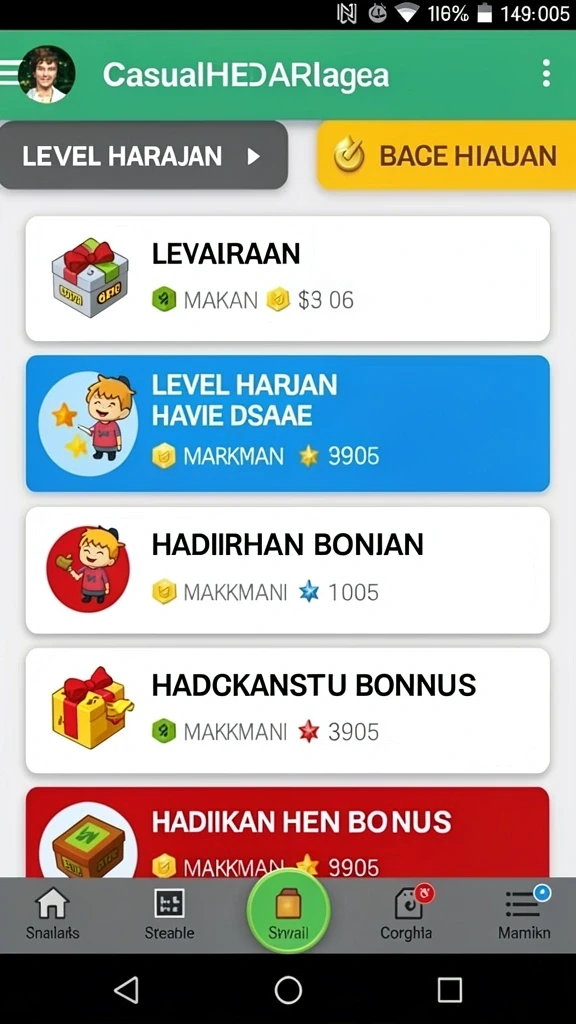Open the HADIIRHAN BONJAN card

tap(287, 570)
